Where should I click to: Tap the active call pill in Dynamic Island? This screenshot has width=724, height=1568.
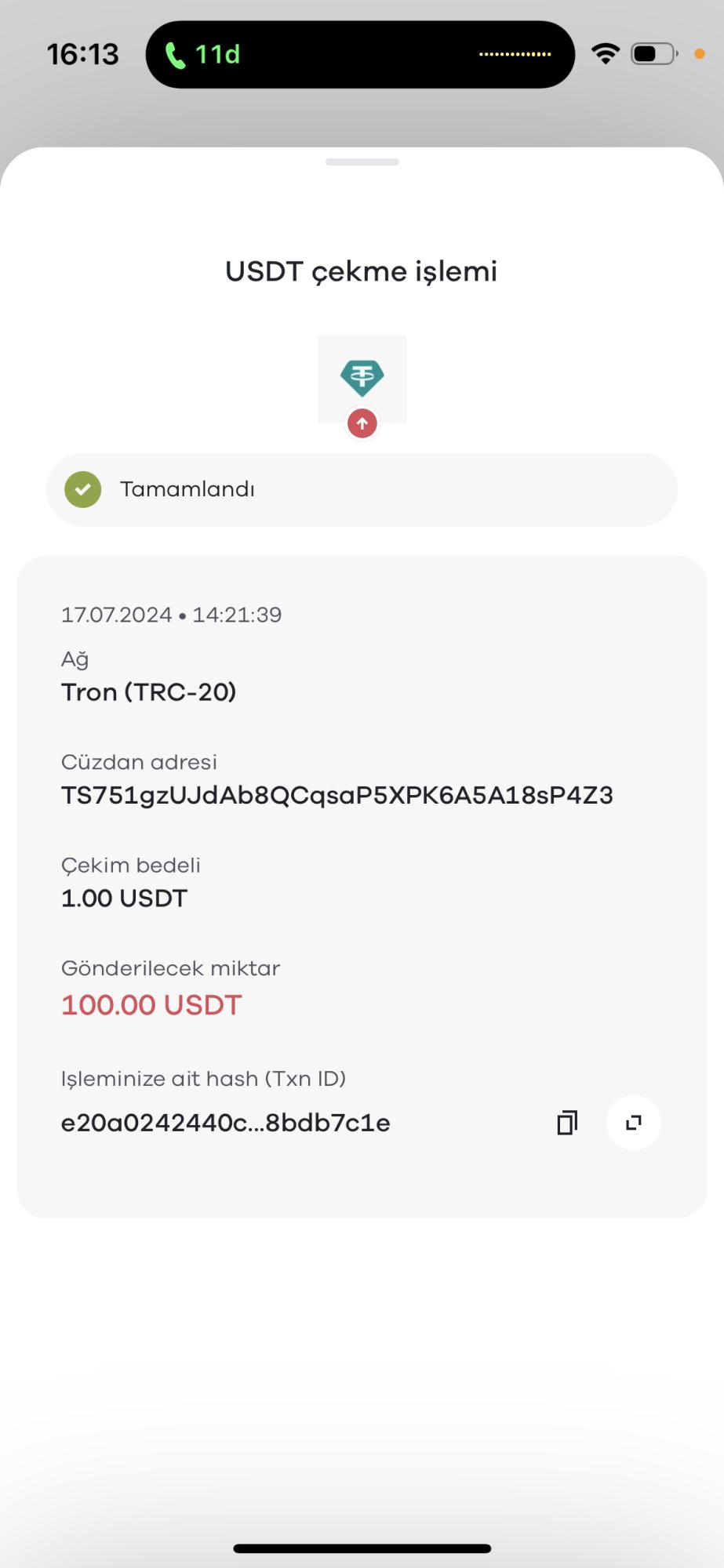[x=362, y=53]
